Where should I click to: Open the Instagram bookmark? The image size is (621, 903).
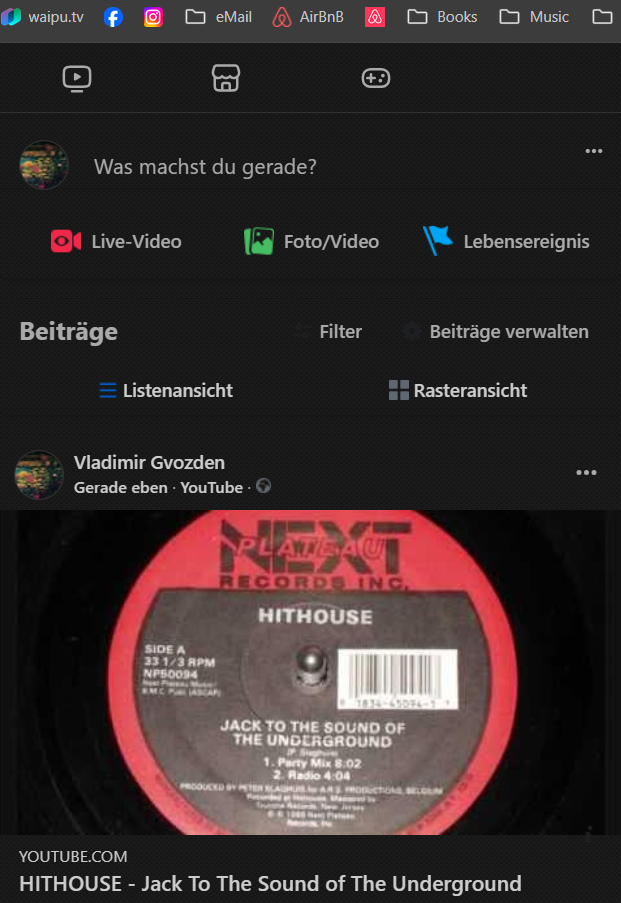click(x=153, y=17)
